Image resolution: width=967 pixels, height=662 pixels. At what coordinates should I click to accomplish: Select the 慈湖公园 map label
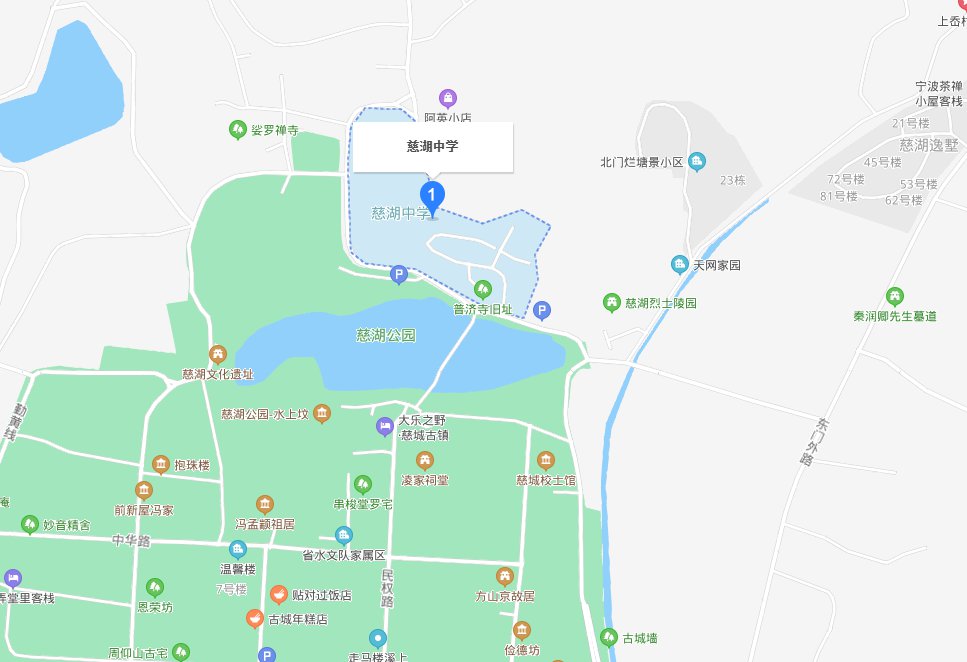pos(385,336)
